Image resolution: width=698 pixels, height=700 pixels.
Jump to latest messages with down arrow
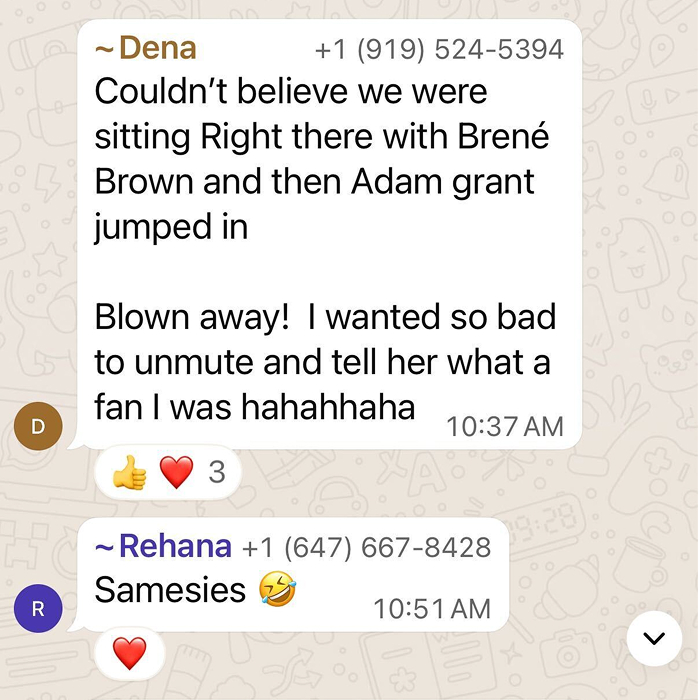(x=654, y=638)
